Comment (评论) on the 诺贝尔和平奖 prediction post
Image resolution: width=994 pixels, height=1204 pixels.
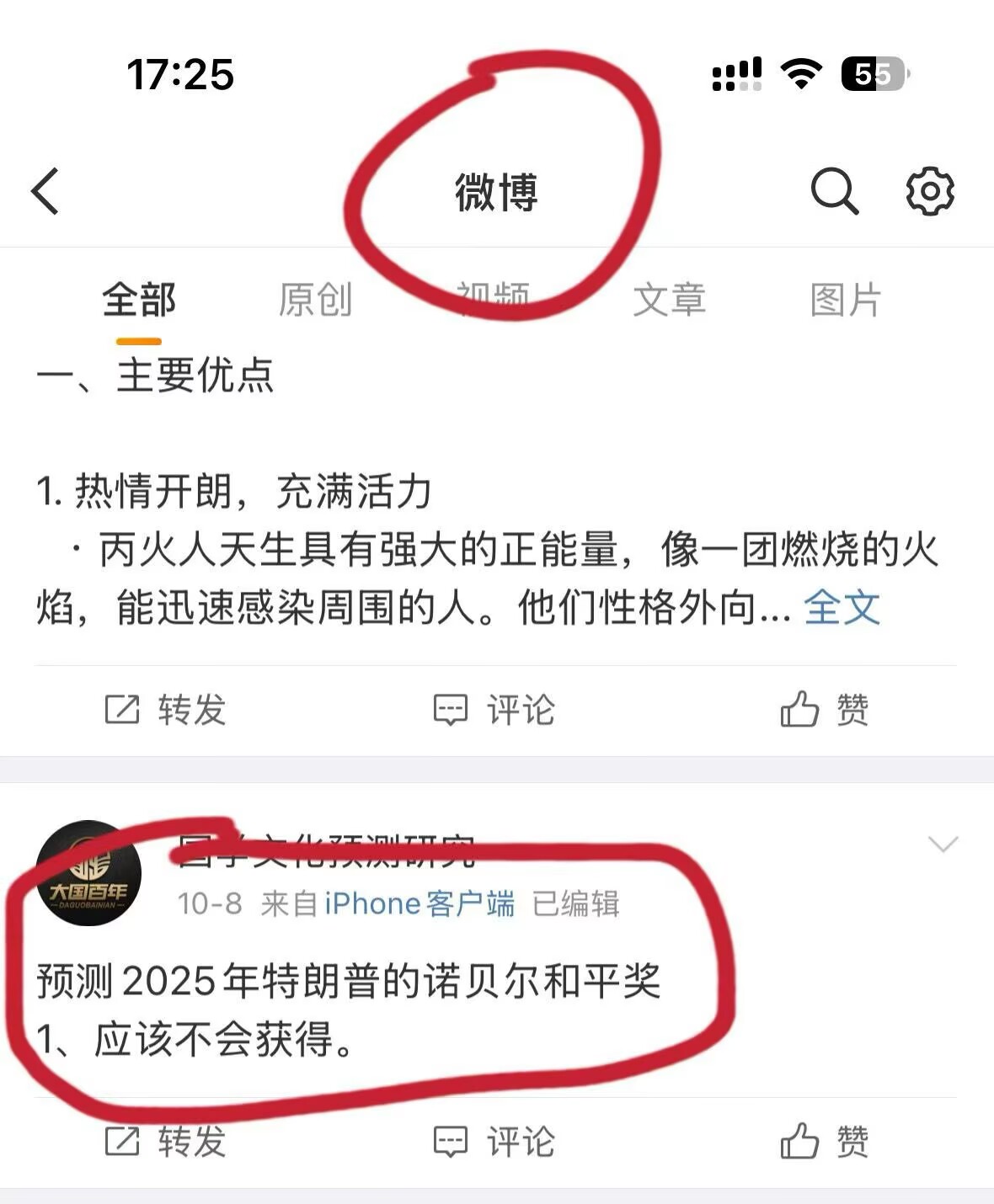[x=494, y=1143]
